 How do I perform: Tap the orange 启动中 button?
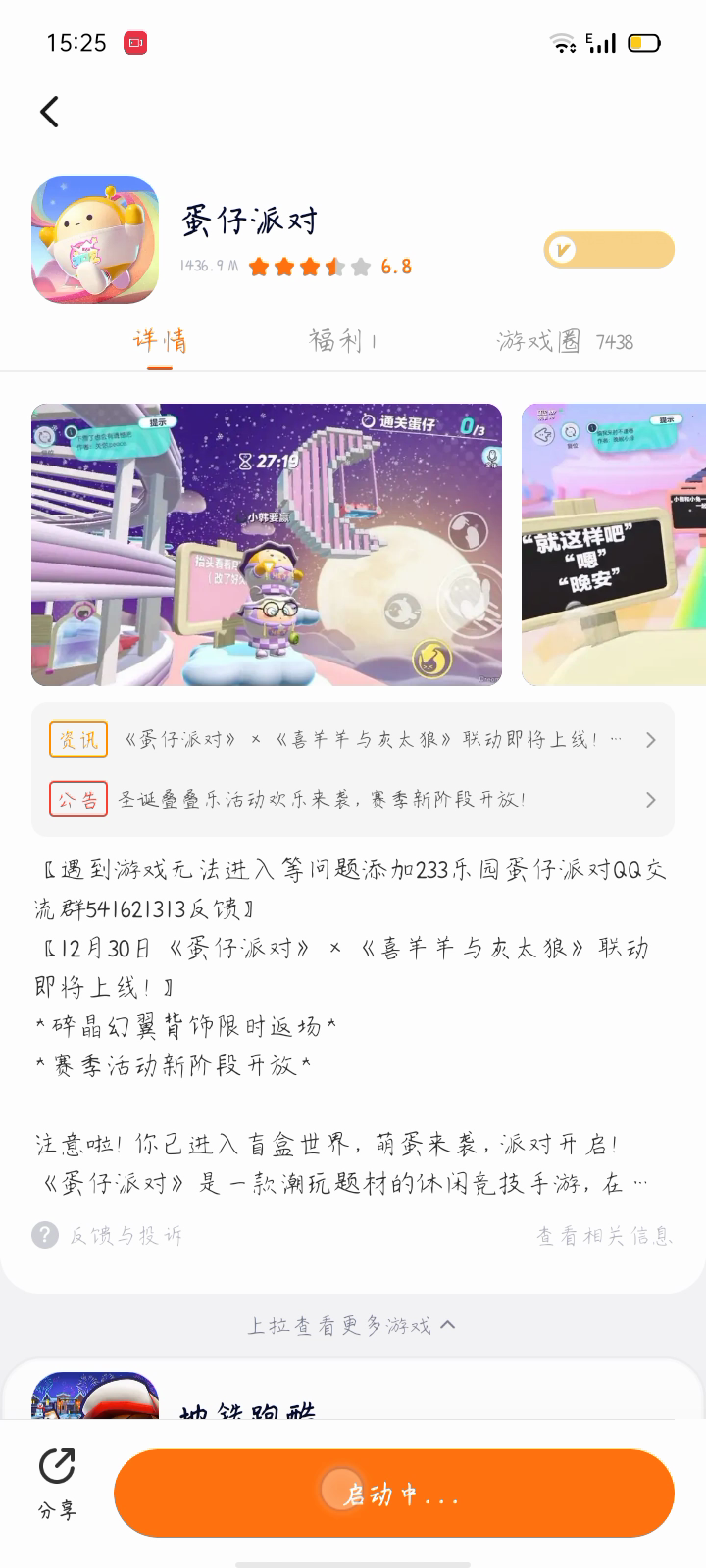point(394,1494)
